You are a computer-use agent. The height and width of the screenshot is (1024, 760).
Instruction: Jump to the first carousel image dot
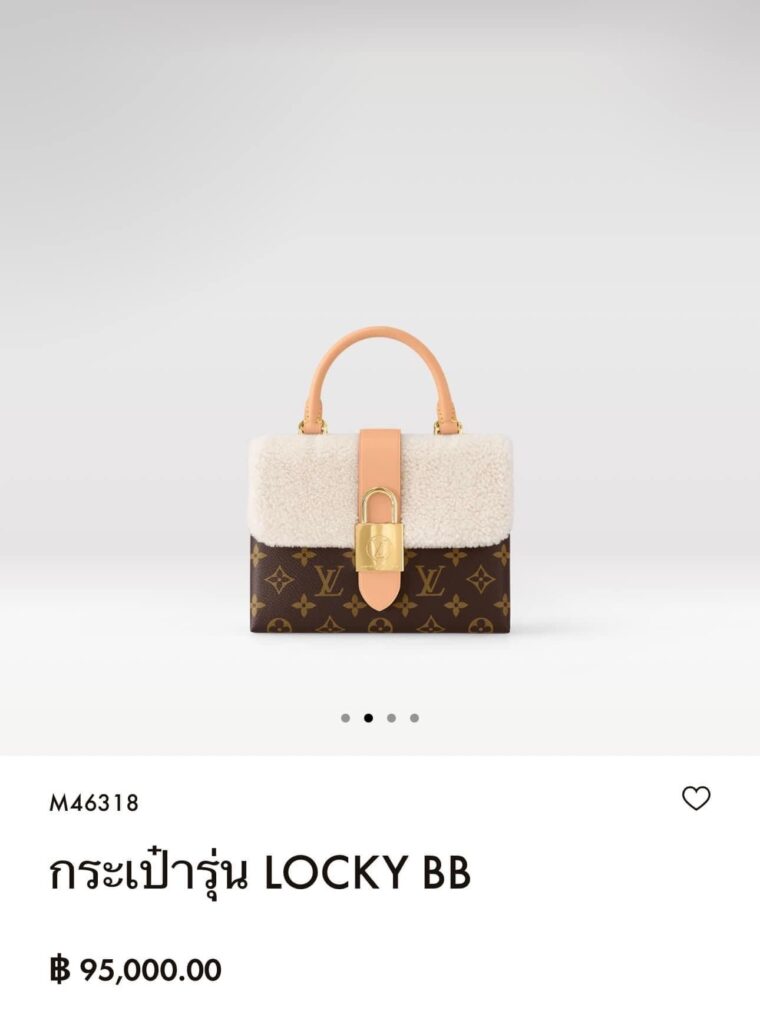pos(345,718)
